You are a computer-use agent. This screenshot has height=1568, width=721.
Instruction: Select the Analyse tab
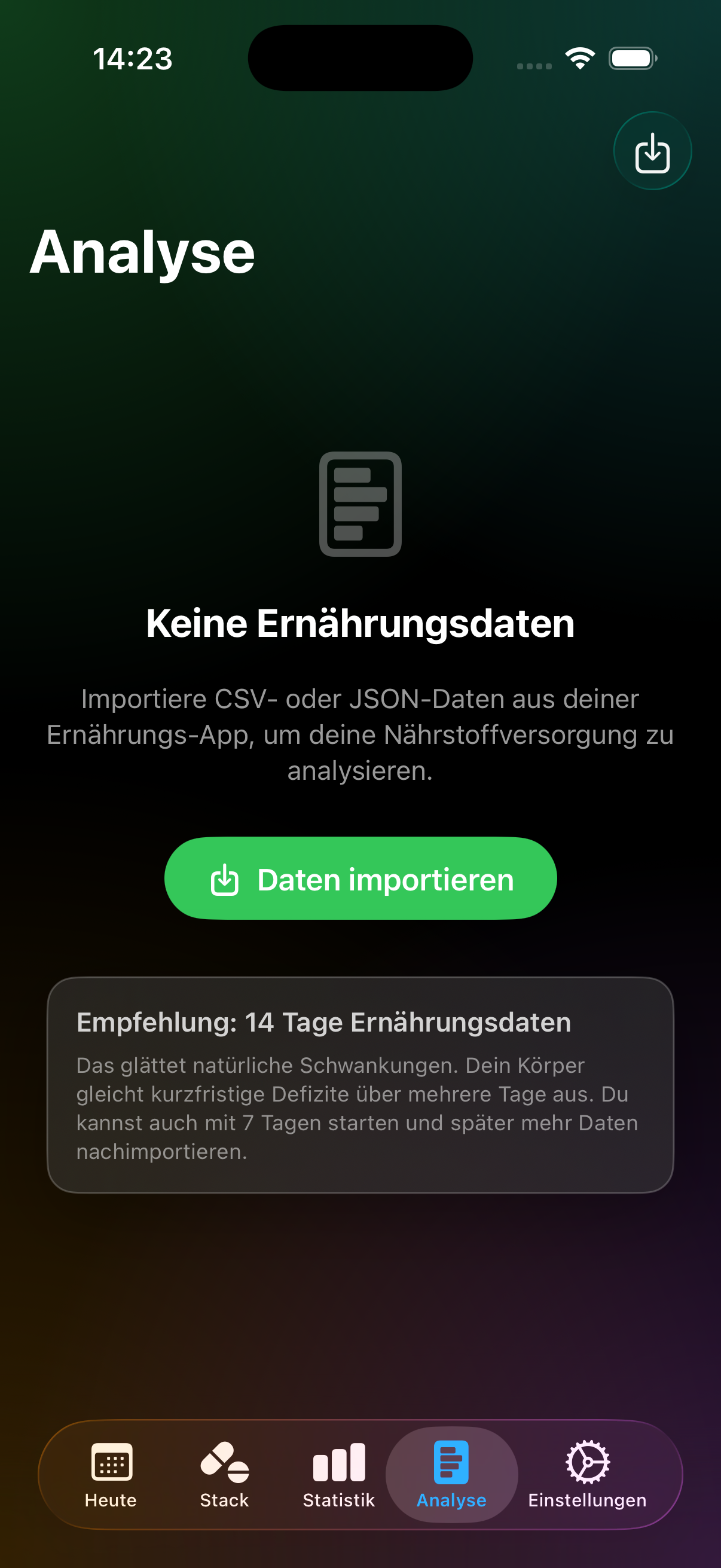[451, 1474]
